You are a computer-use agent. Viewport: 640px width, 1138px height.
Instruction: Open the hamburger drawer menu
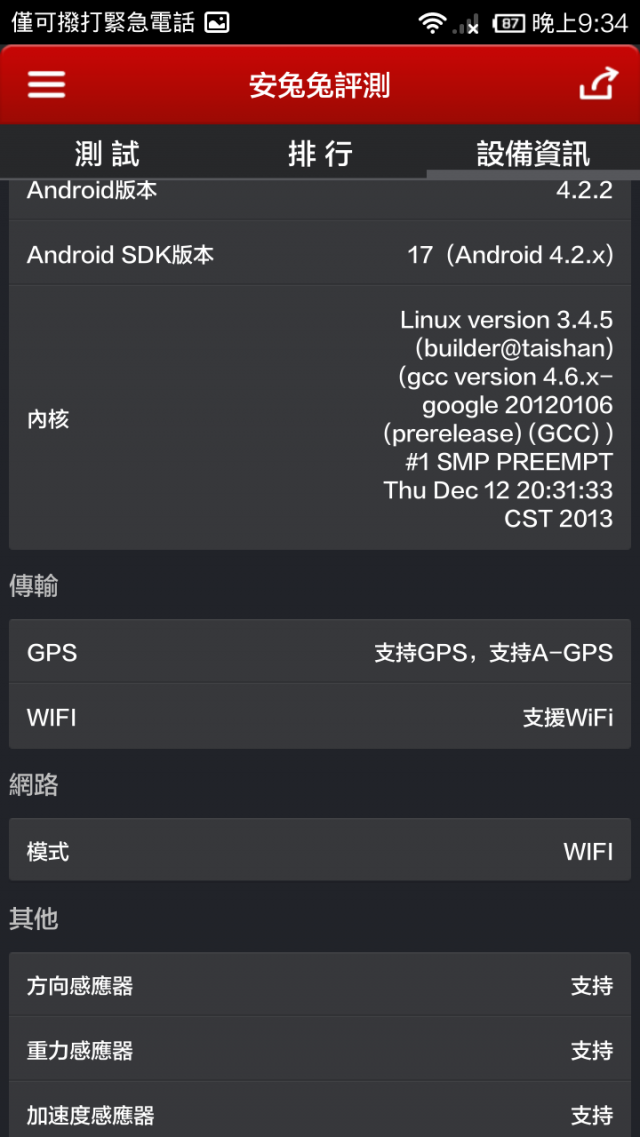click(47, 85)
